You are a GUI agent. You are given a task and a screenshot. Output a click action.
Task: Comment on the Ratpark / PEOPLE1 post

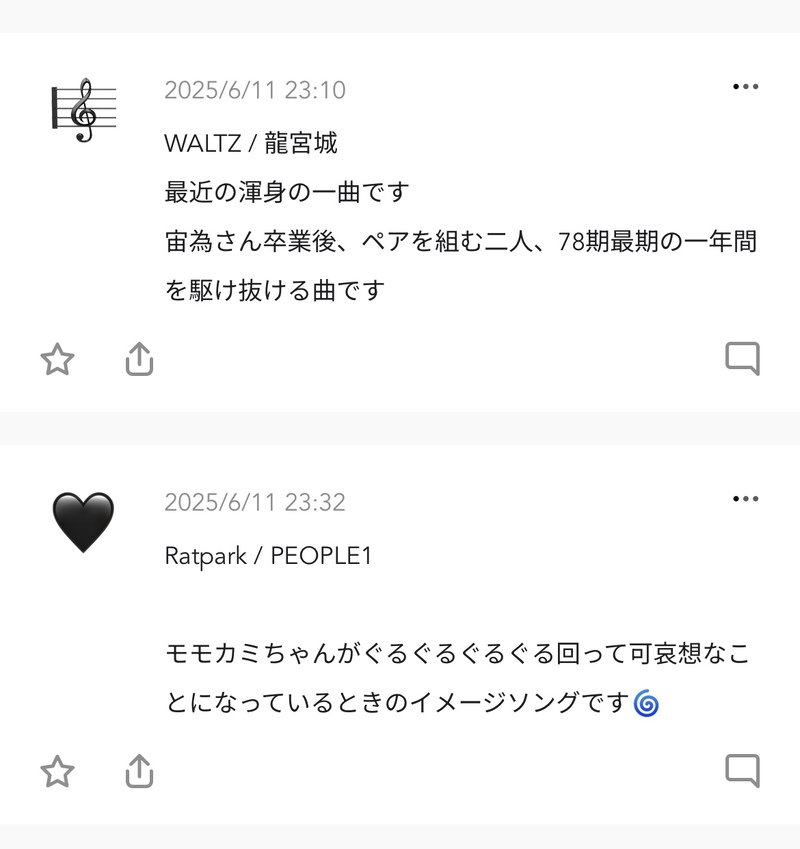[x=742, y=770]
